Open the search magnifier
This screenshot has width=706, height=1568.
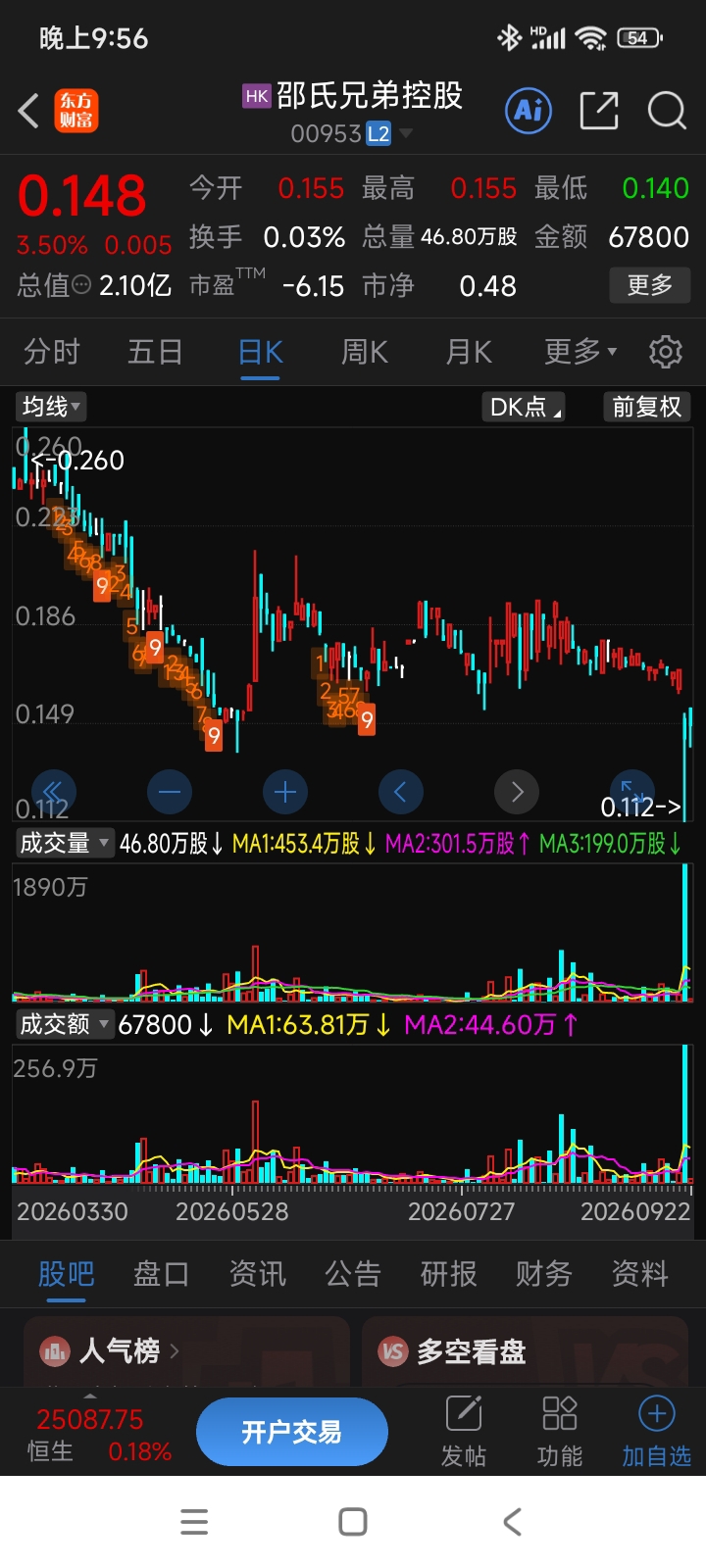click(x=667, y=110)
